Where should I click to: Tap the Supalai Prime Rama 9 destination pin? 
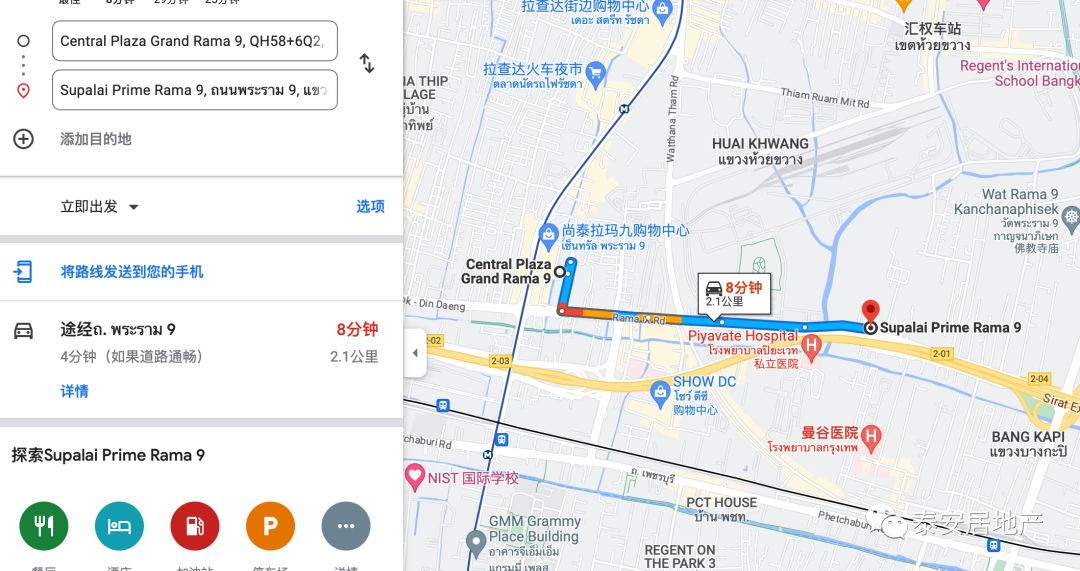[x=870, y=312]
